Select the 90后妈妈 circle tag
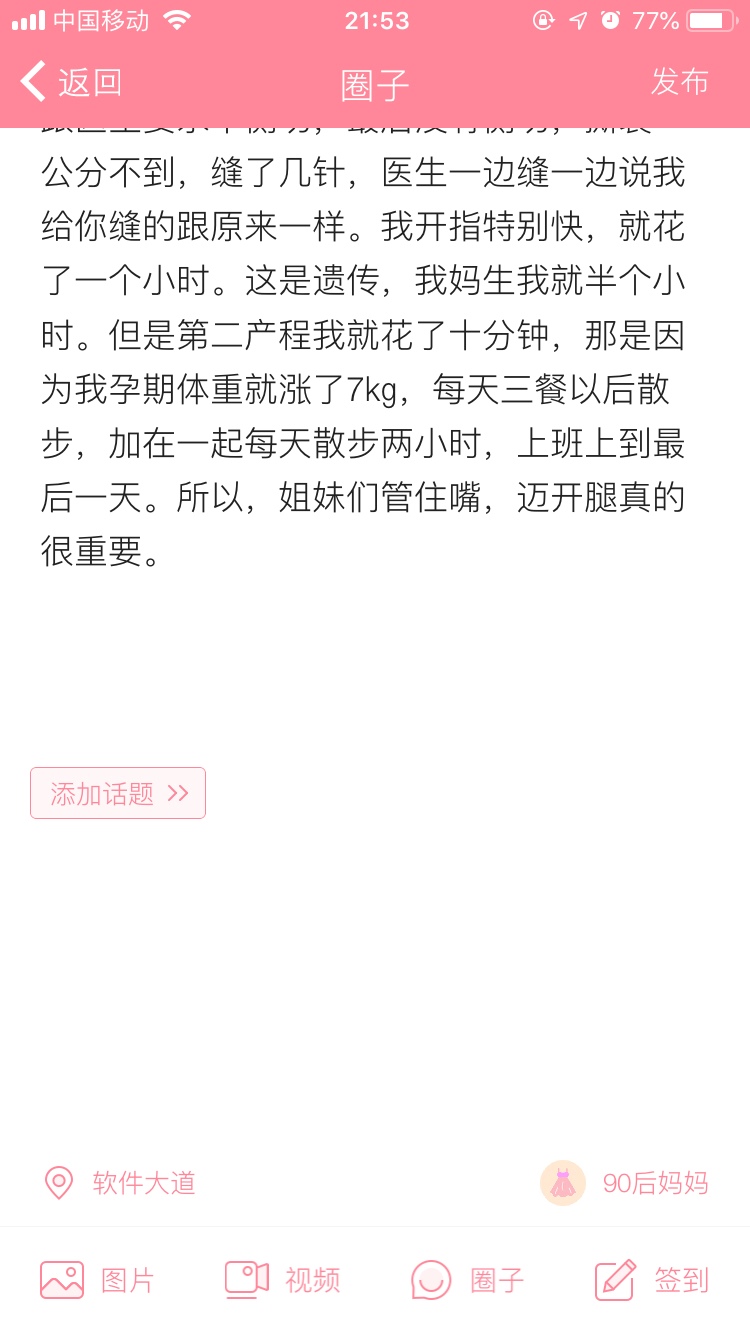This screenshot has width=750, height=1334. pyautogui.click(x=625, y=1183)
